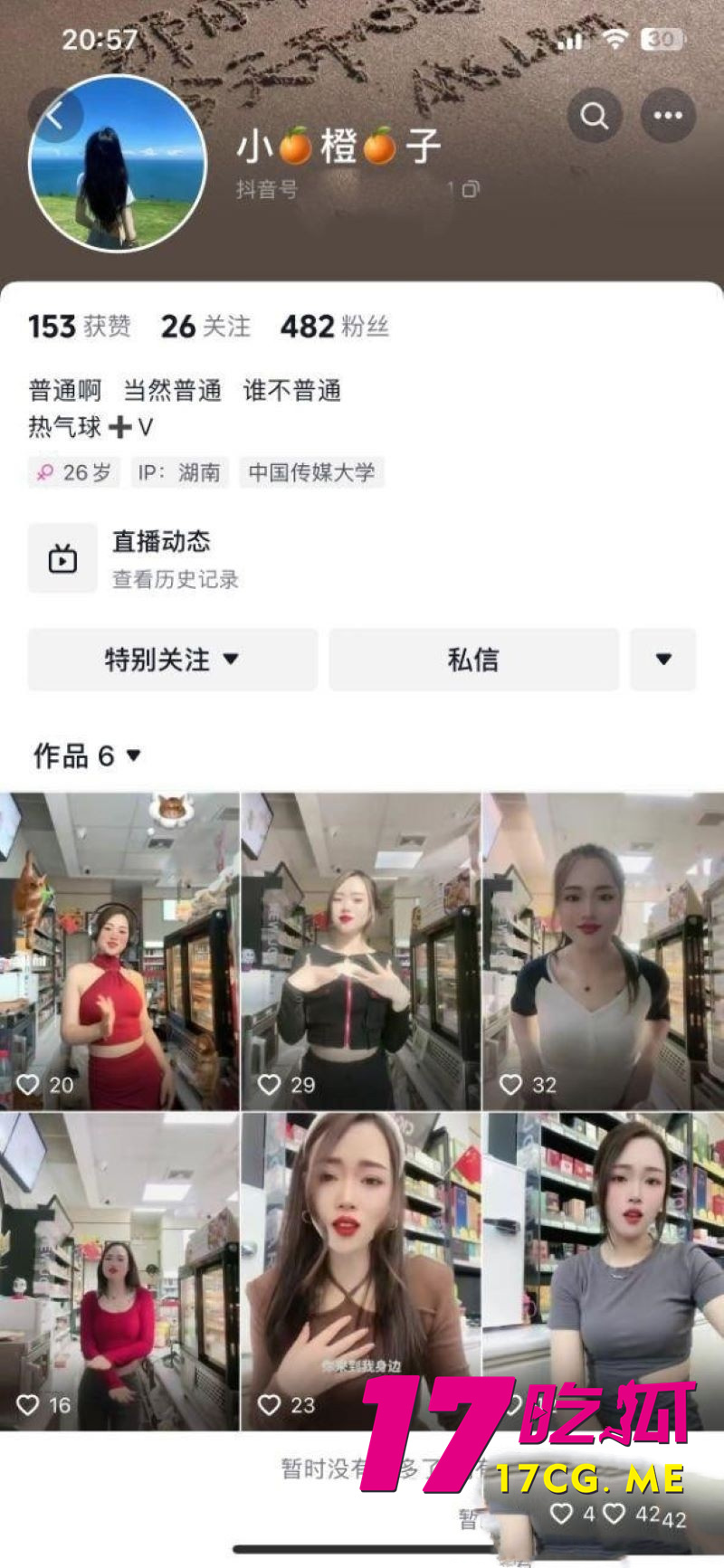Open the more options icon (three dots)
This screenshot has width=724, height=1568.
click(668, 115)
